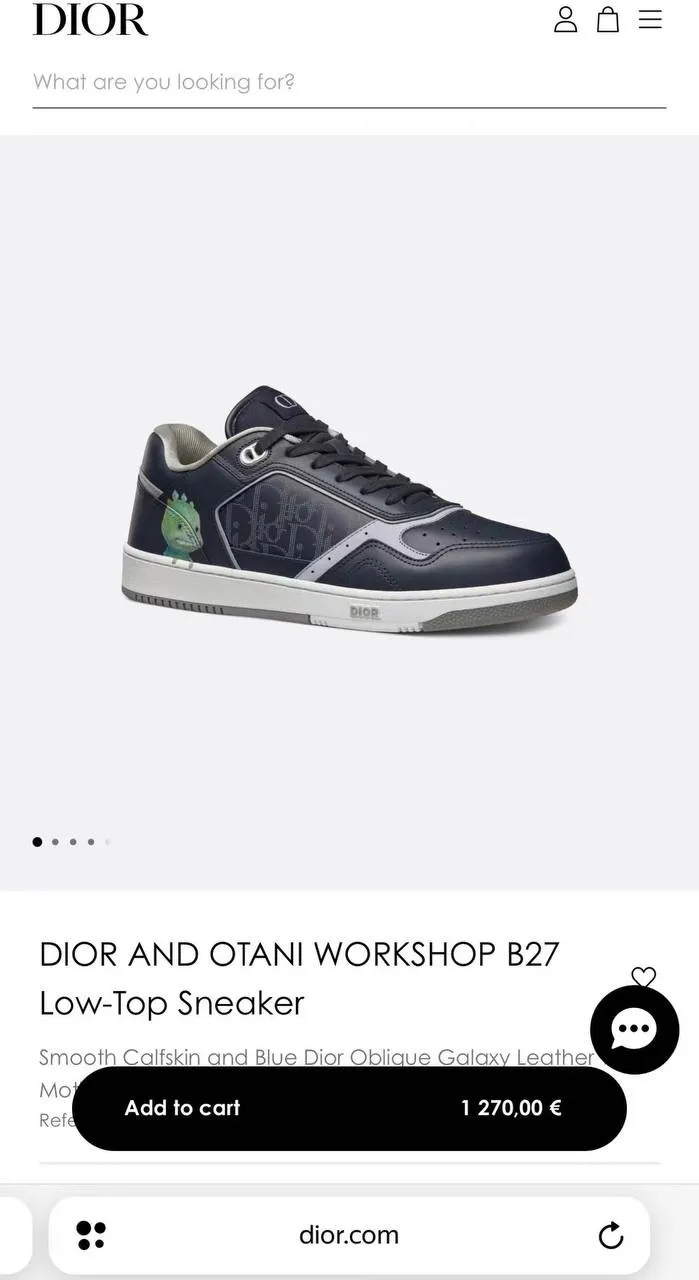This screenshot has height=1280, width=699.
Task: View the B27 sneaker product image
Action: (x=349, y=510)
